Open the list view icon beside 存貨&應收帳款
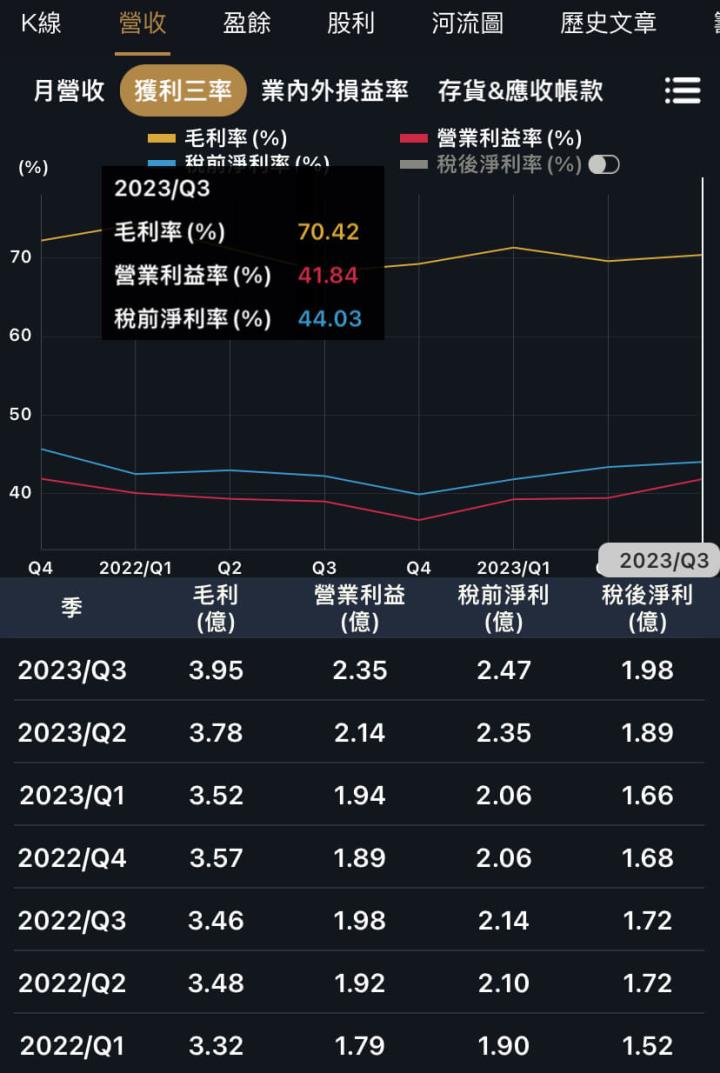 click(683, 90)
